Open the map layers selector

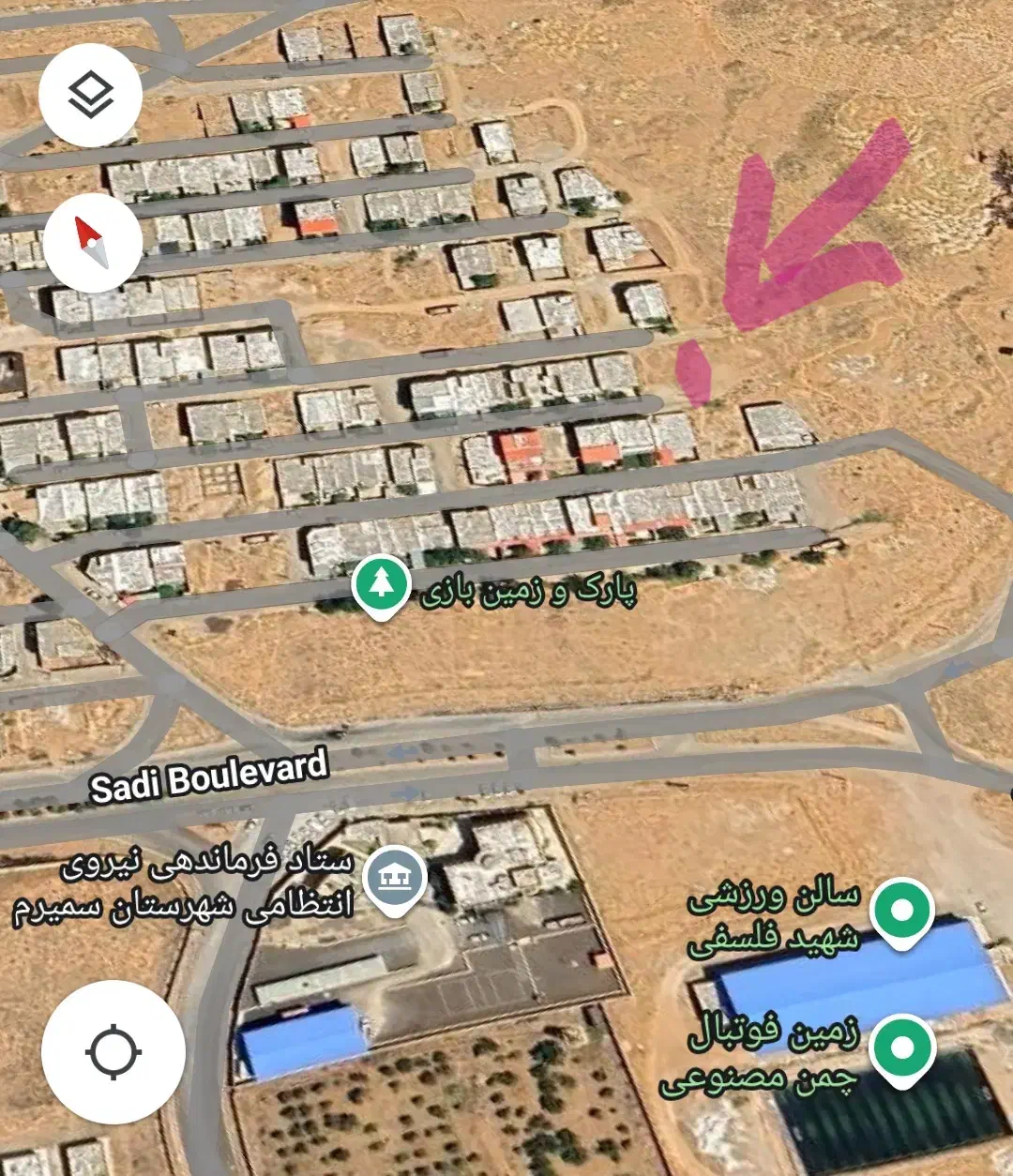(x=91, y=96)
